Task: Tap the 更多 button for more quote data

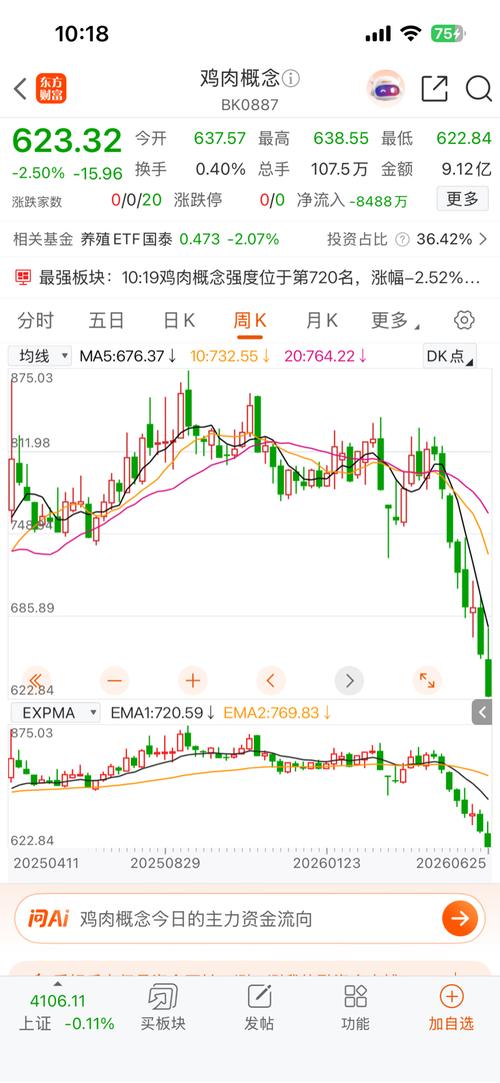Action: coord(462,200)
